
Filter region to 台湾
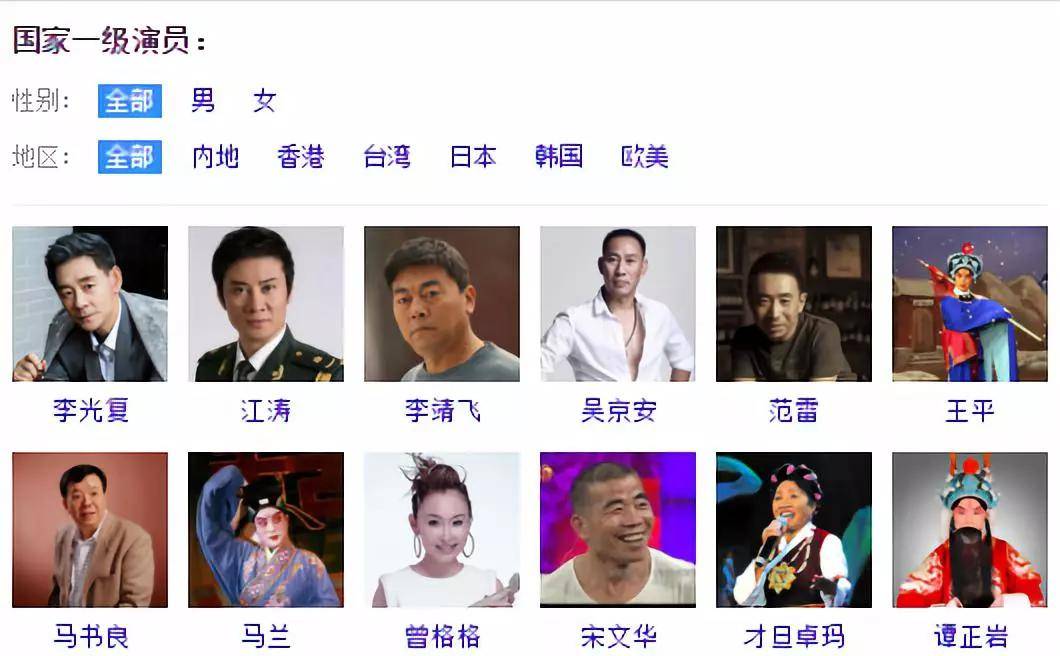(387, 157)
